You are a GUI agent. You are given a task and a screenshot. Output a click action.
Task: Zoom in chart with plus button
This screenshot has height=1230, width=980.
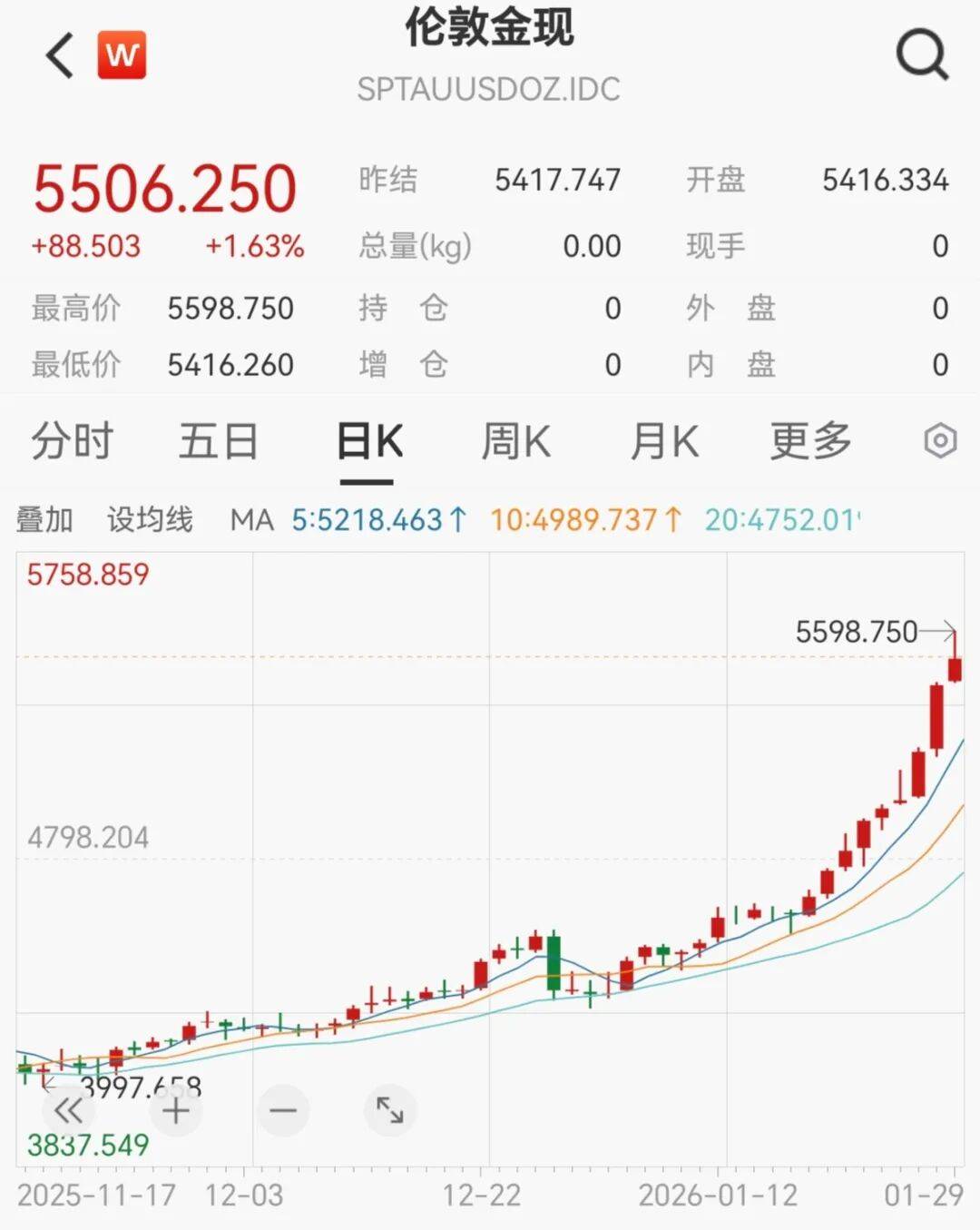pos(176,1110)
